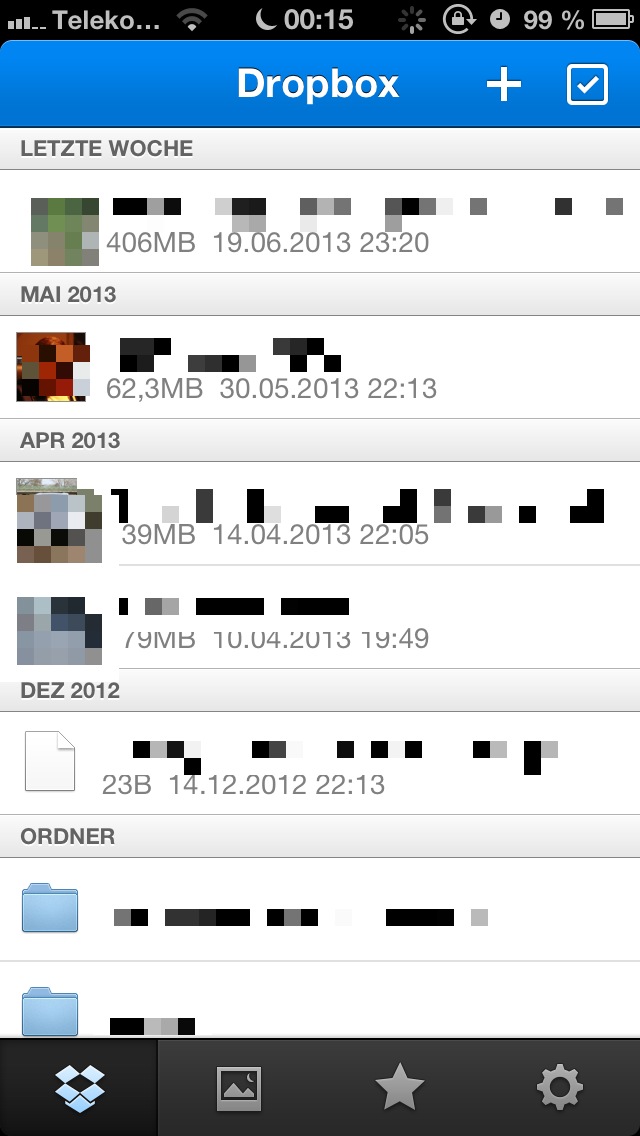This screenshot has height=1136, width=640.
Task: Switch to the favorites star tab
Action: tap(399, 1087)
